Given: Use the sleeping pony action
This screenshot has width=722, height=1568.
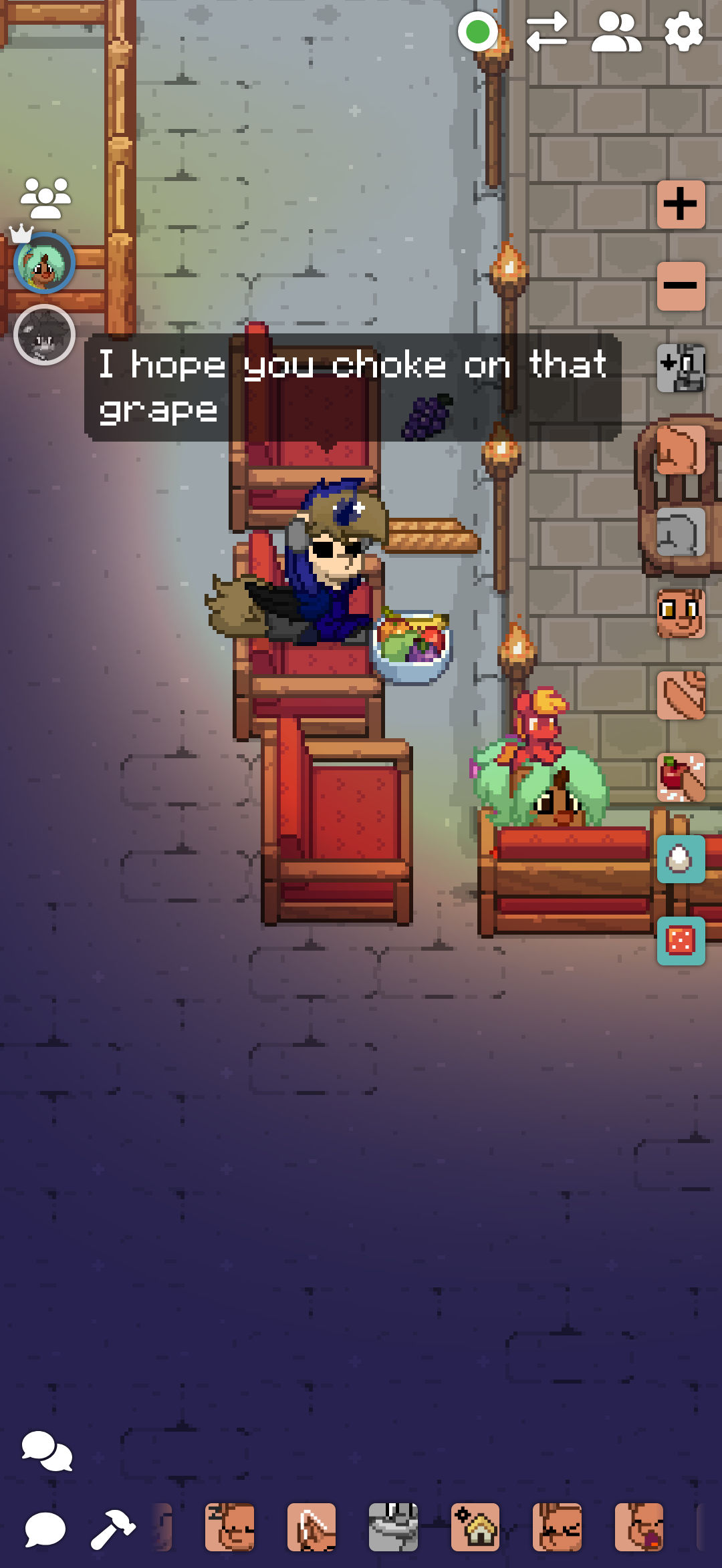Looking at the screenshot, I should pos(229,1527).
